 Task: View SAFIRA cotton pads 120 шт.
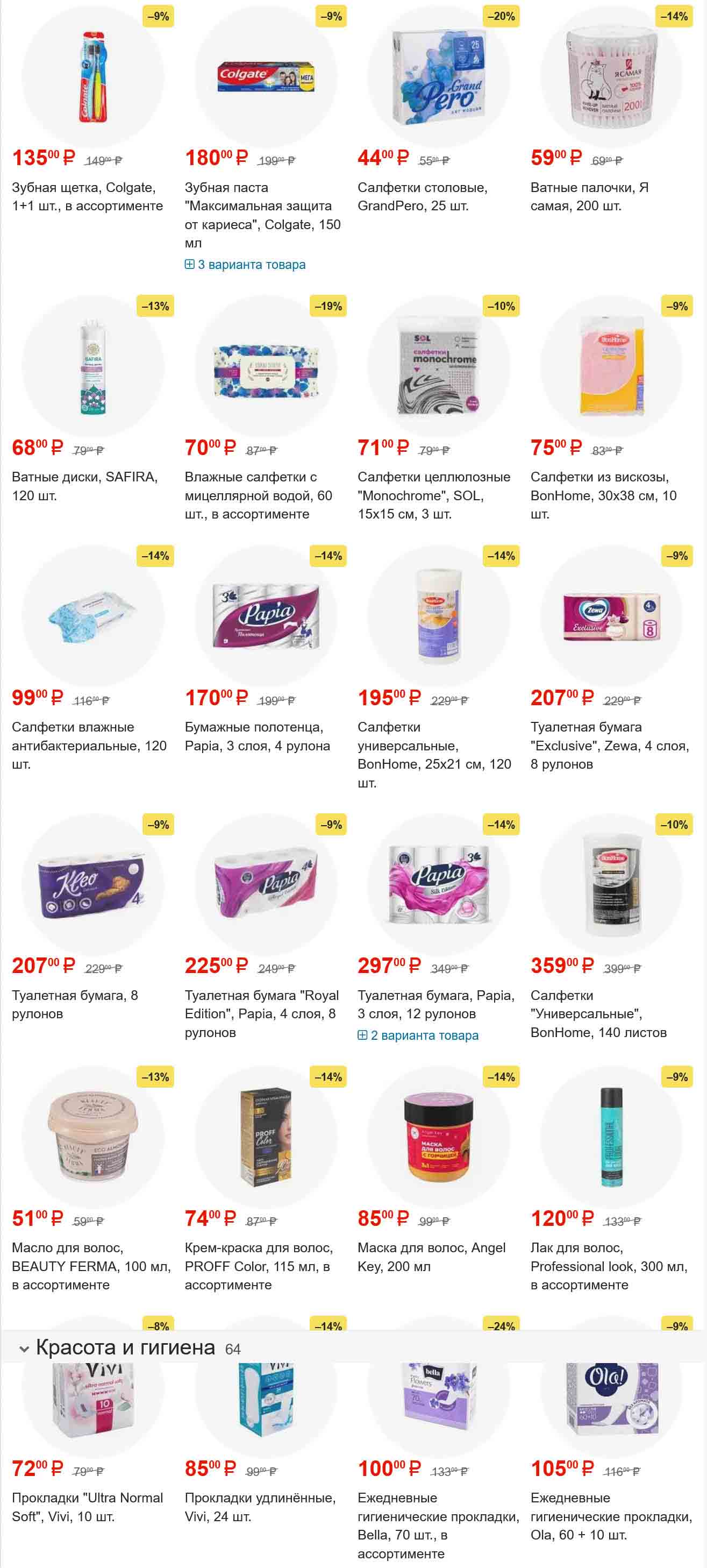pyautogui.click(x=84, y=486)
